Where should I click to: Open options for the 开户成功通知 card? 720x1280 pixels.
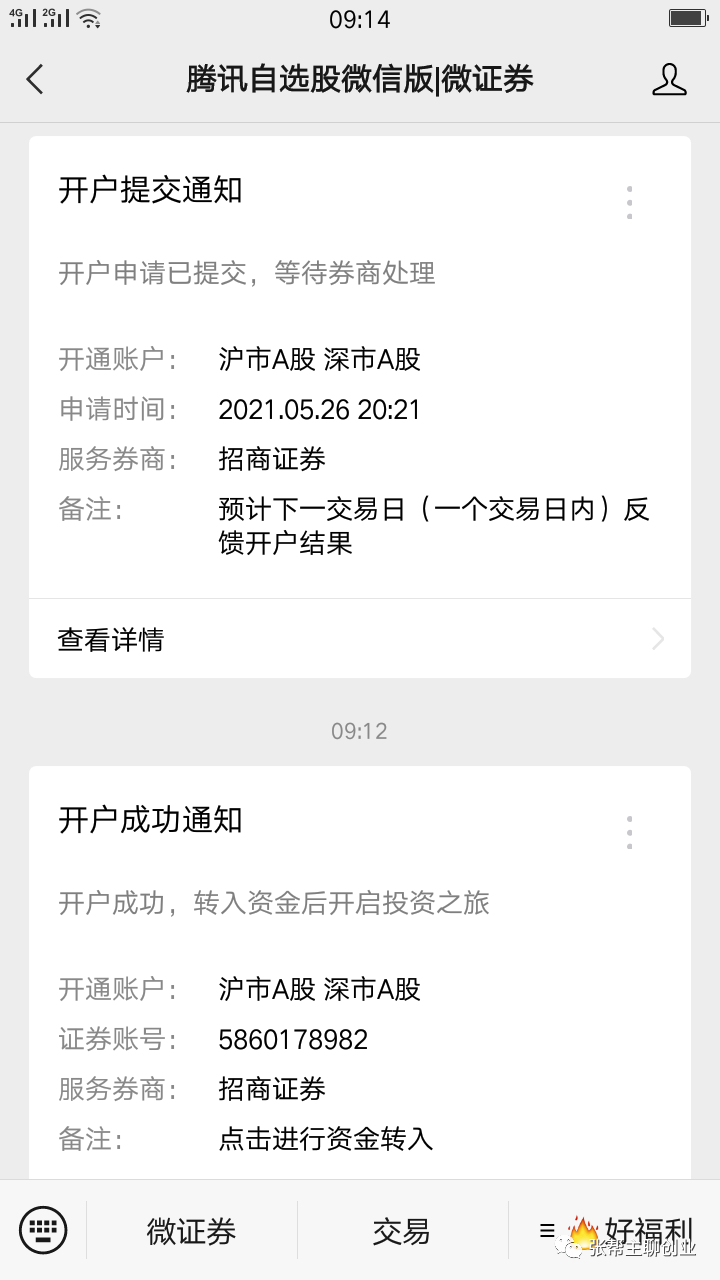629,832
